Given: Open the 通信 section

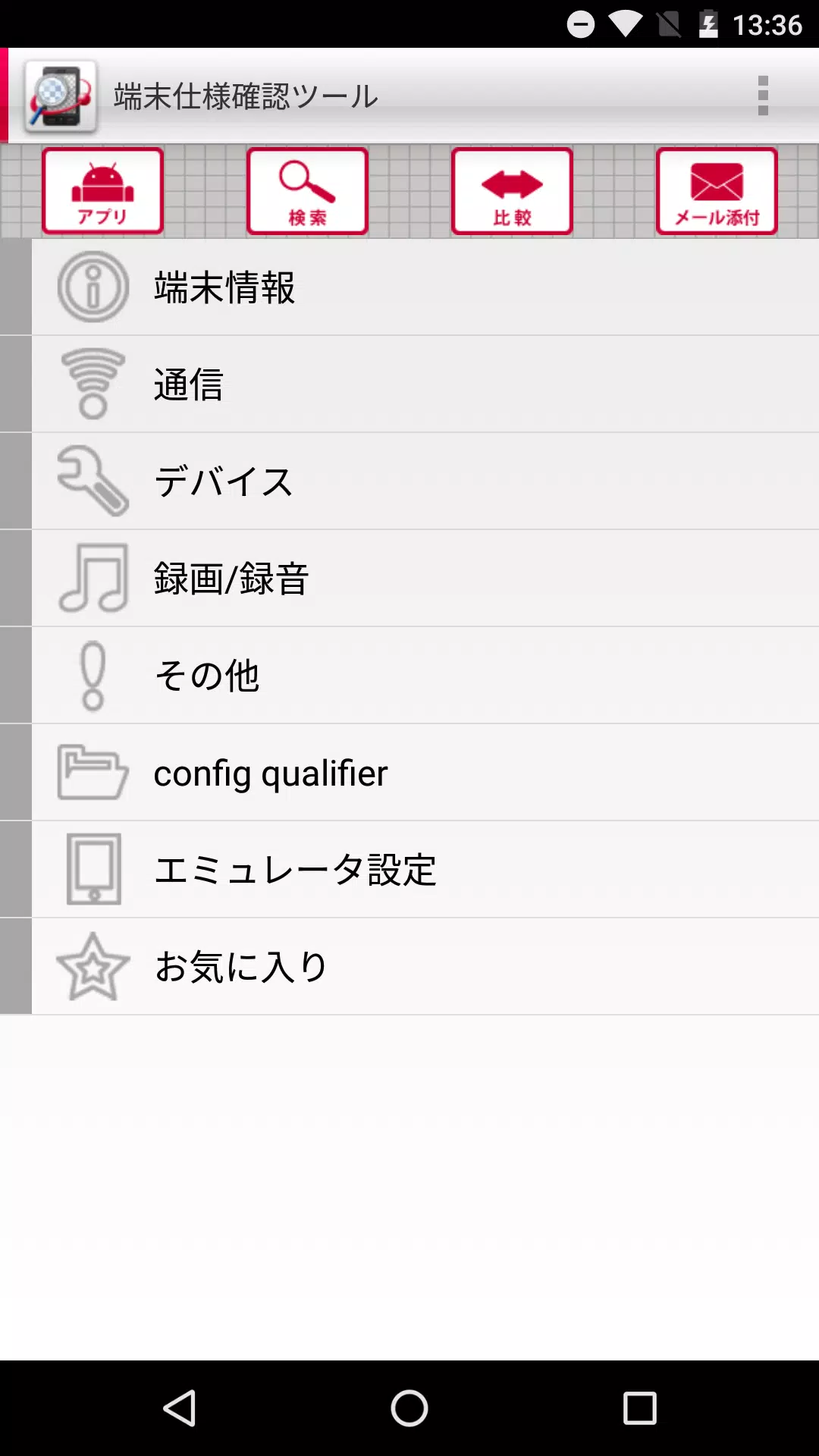Looking at the screenshot, I should coord(409,384).
